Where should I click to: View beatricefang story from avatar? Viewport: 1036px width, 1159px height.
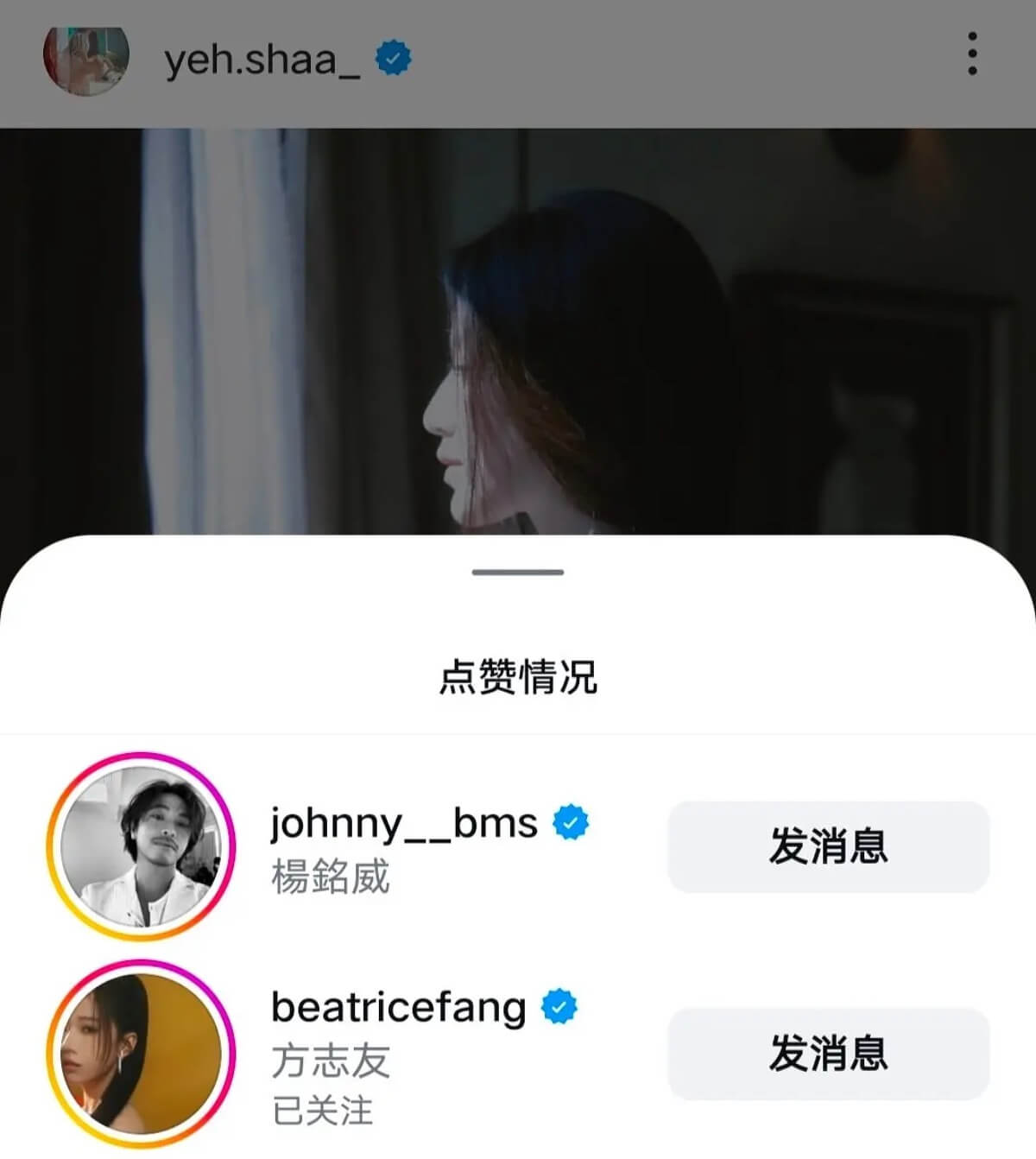pos(141,1054)
